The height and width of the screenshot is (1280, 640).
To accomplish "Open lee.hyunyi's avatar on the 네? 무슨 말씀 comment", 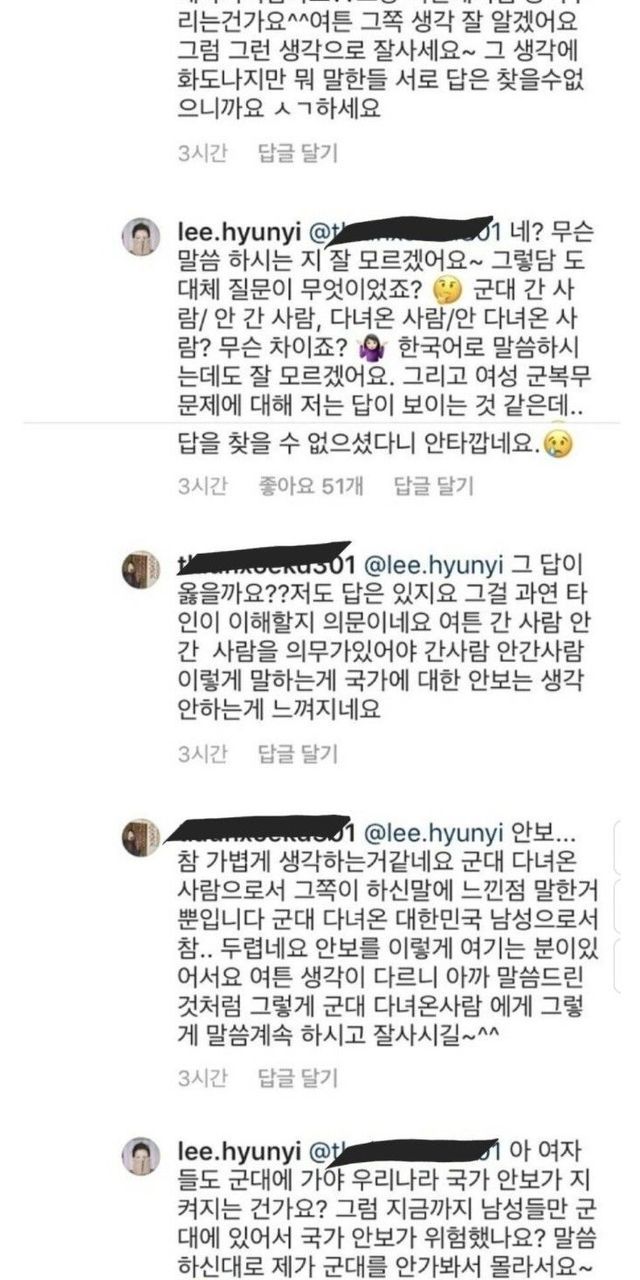I will [x=140, y=236].
